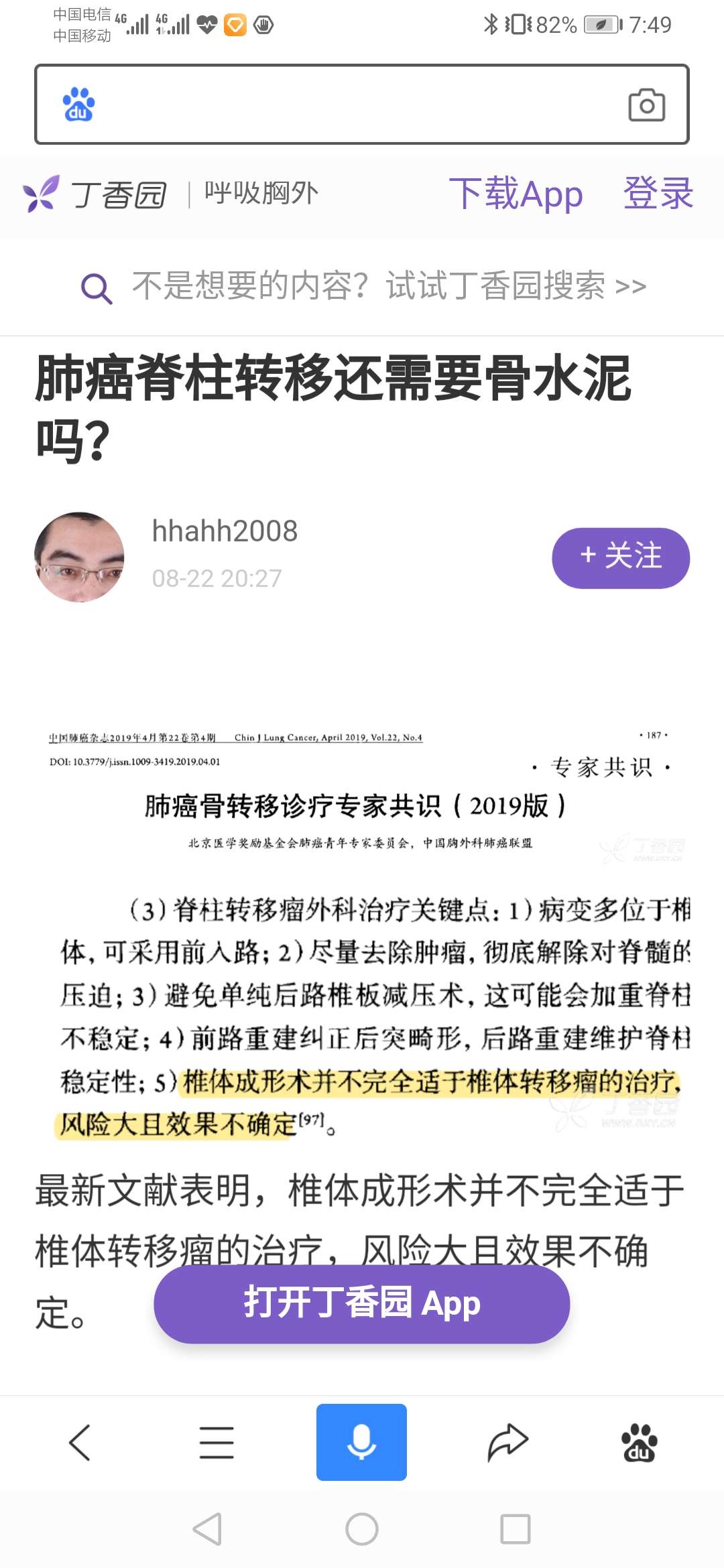Open the browser menu icon
This screenshot has height=1568, width=724.
[217, 1442]
